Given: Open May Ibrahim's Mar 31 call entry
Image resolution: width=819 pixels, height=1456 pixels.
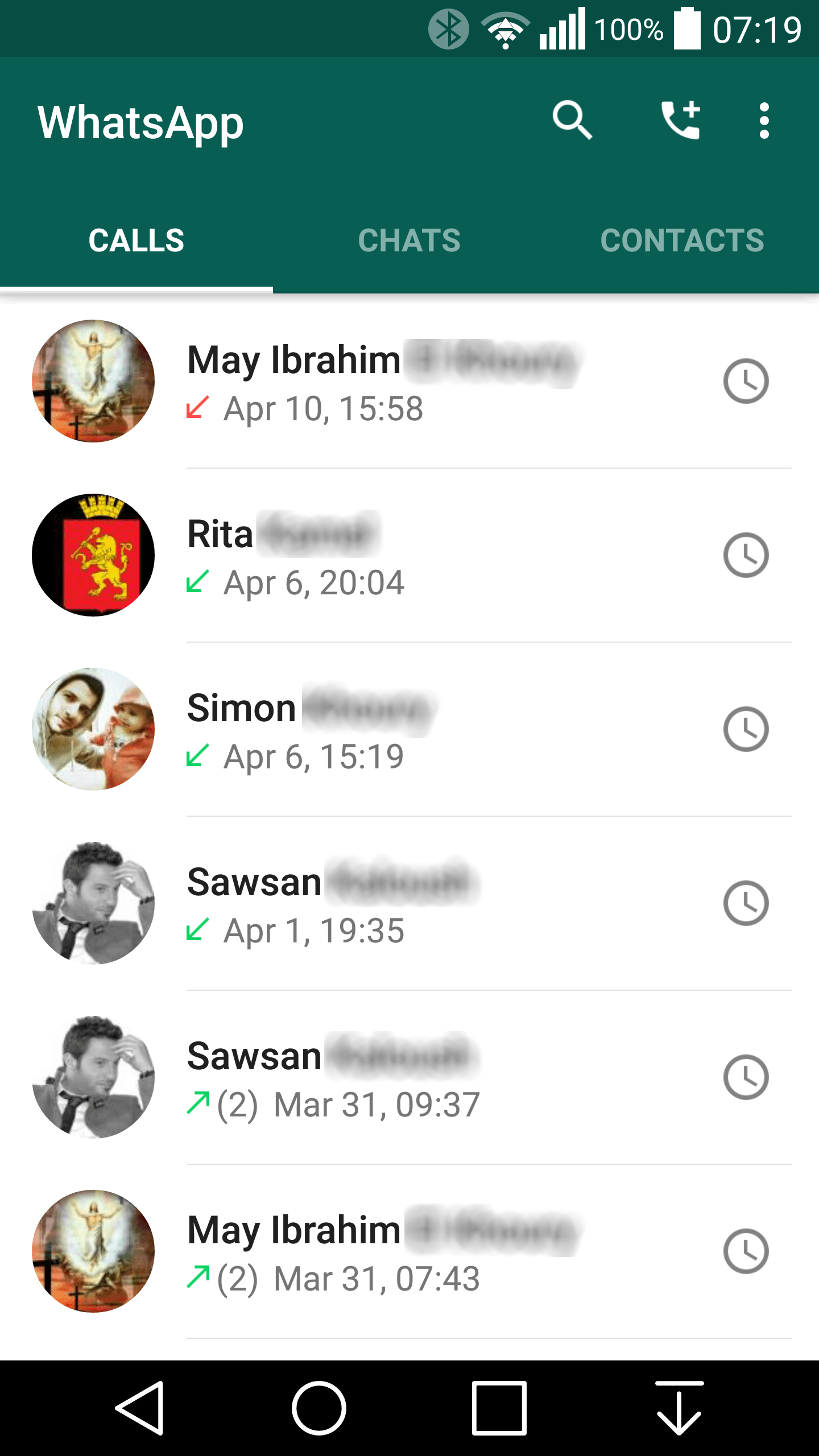Looking at the screenshot, I should [409, 1251].
